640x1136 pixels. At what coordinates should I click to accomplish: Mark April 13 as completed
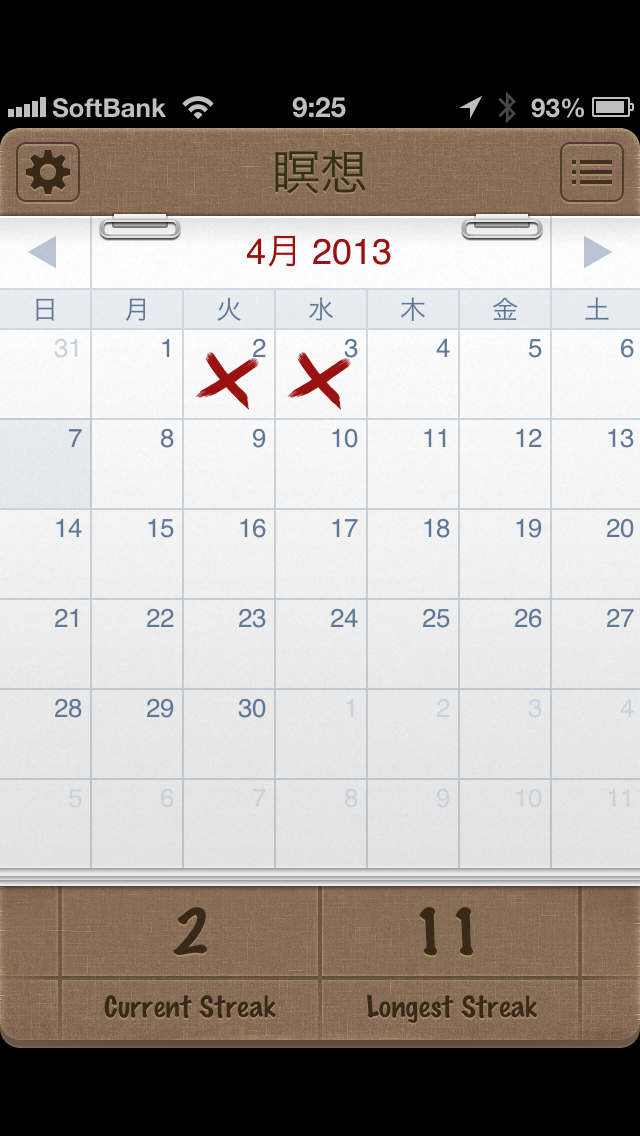(597, 464)
